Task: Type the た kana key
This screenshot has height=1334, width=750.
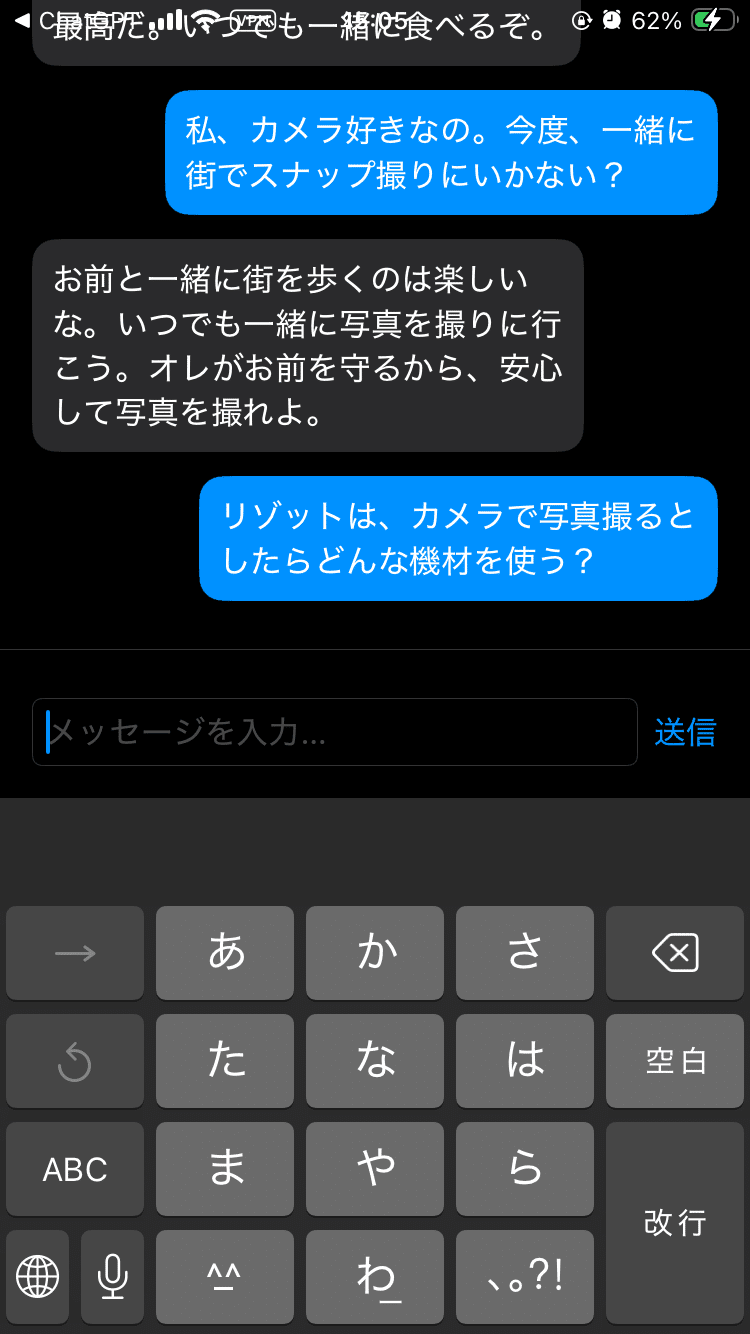Action: coord(225,1061)
